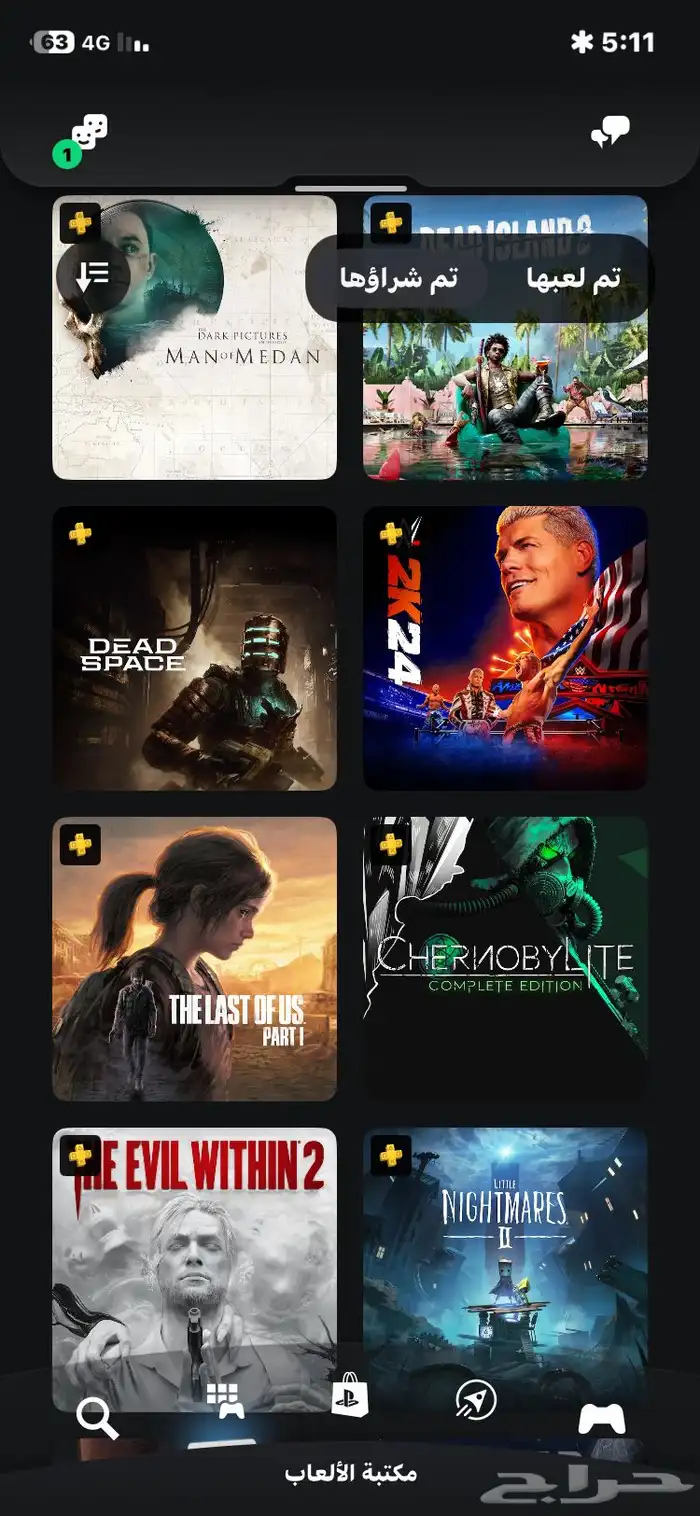Switch to the تم شراؤها tab
Screen dimensions: 700x1516
coord(398,279)
